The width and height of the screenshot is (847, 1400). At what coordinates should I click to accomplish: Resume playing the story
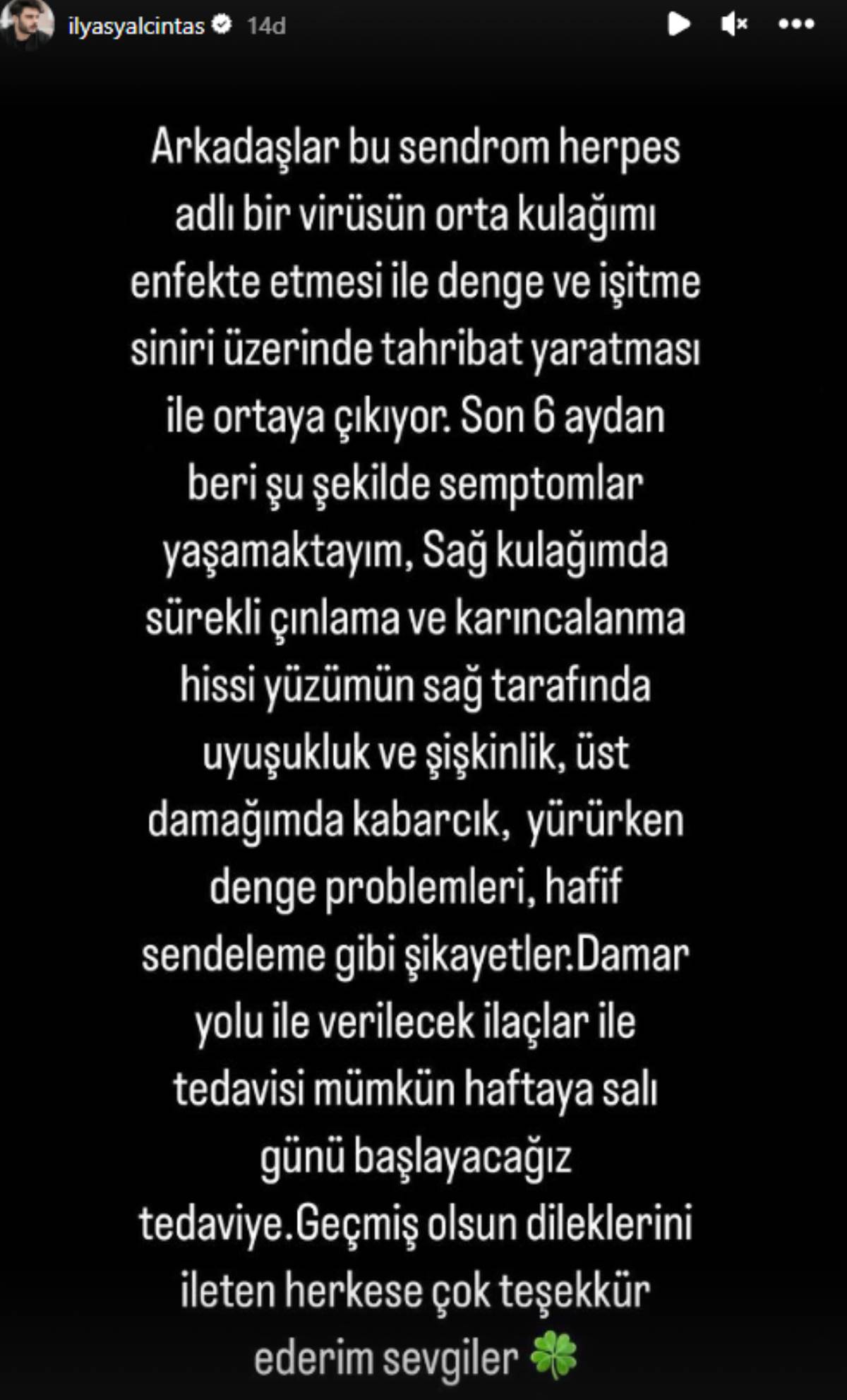pyautogui.click(x=678, y=25)
